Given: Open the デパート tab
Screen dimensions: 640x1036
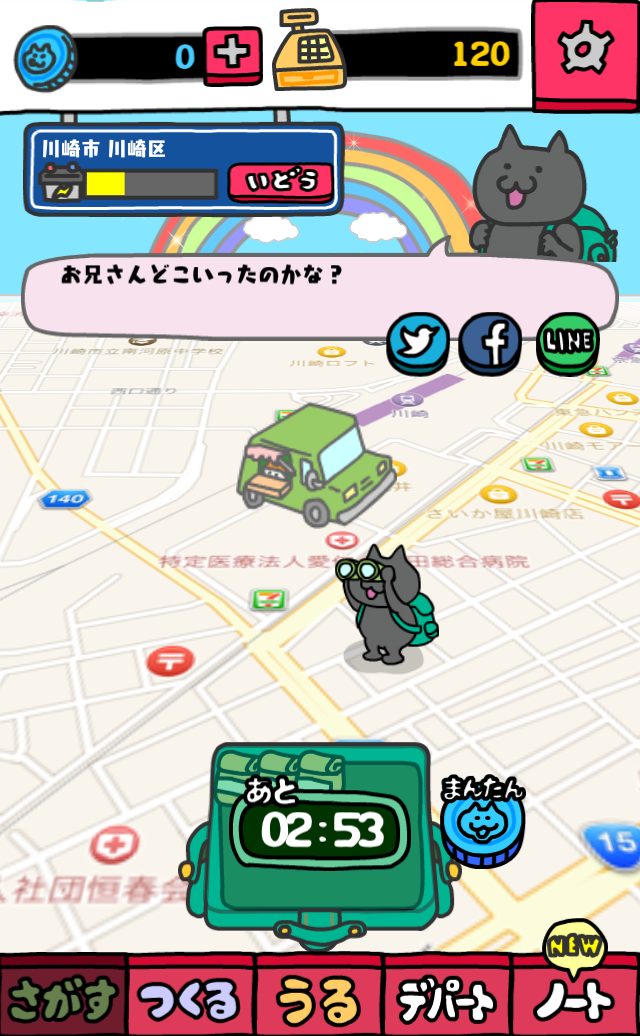Looking at the screenshot, I should coord(447,996).
